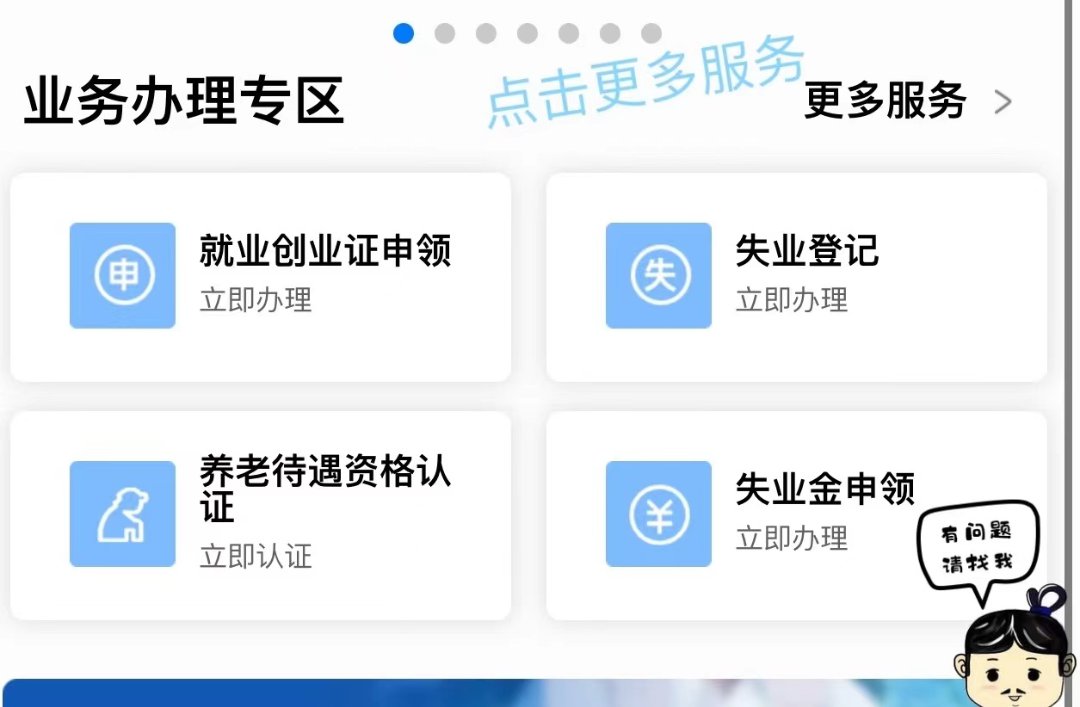Screen dimensions: 1080x707
Task: Select the 失业登记 service card
Action: (796, 276)
